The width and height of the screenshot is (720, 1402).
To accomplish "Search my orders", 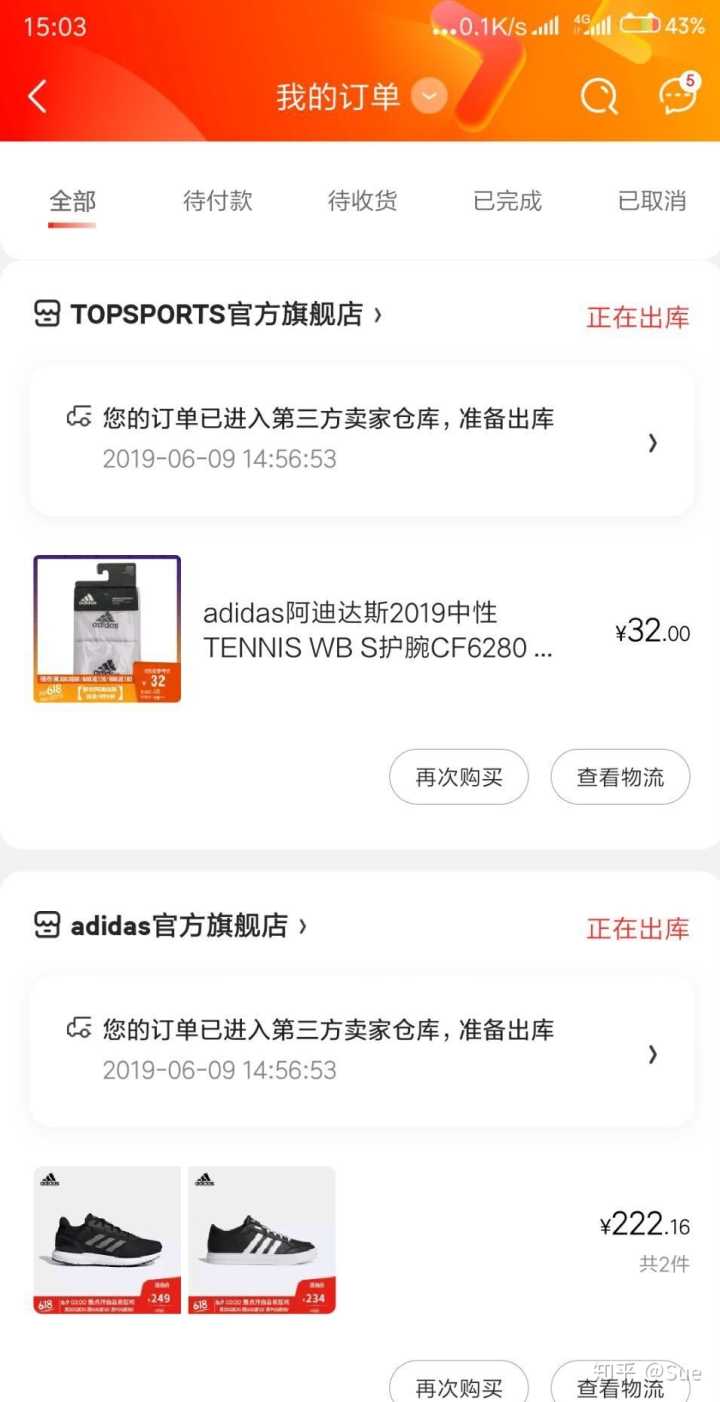I will pos(598,97).
